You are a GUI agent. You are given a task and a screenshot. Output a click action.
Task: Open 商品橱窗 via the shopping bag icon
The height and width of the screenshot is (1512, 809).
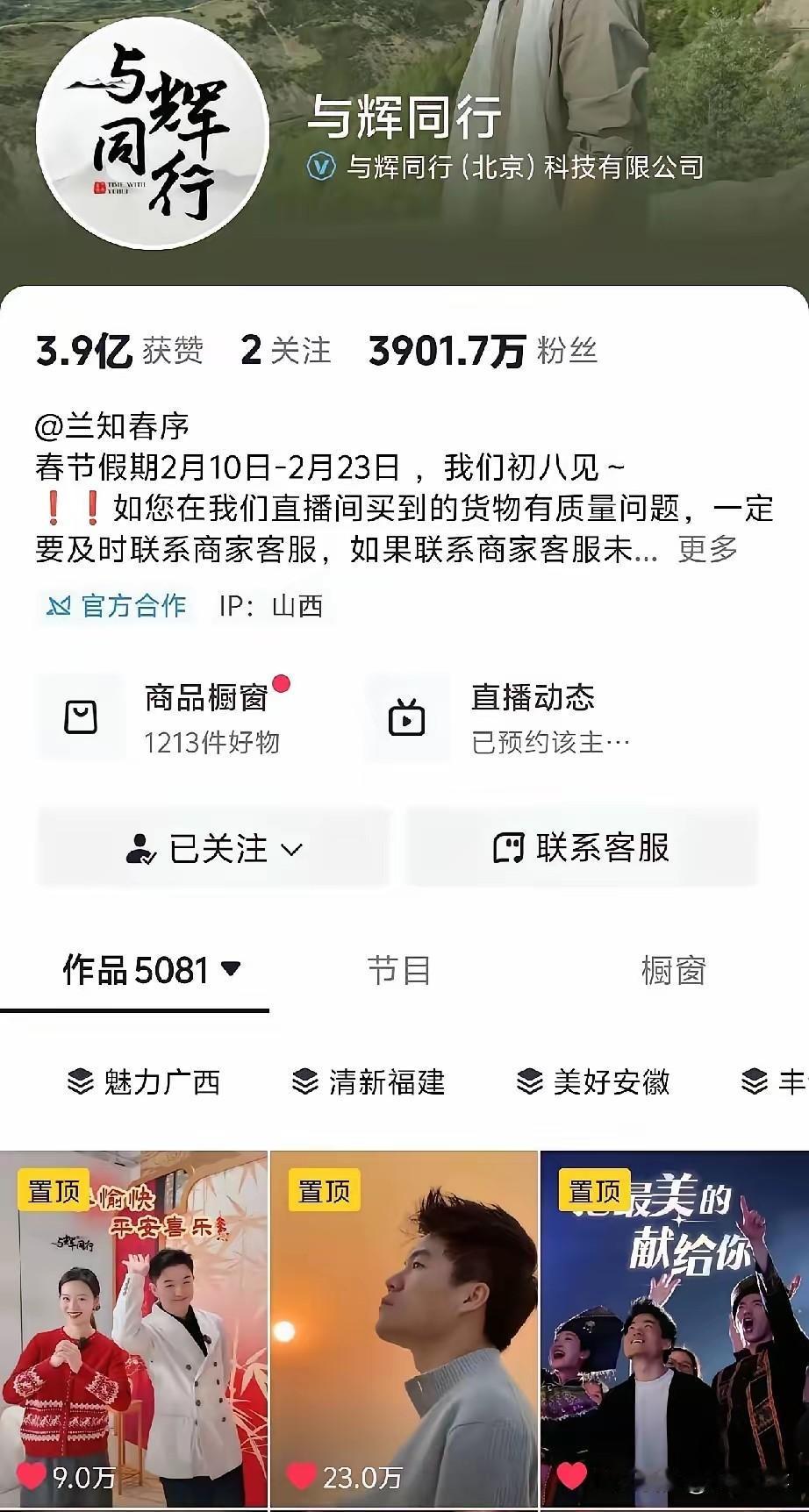click(83, 717)
